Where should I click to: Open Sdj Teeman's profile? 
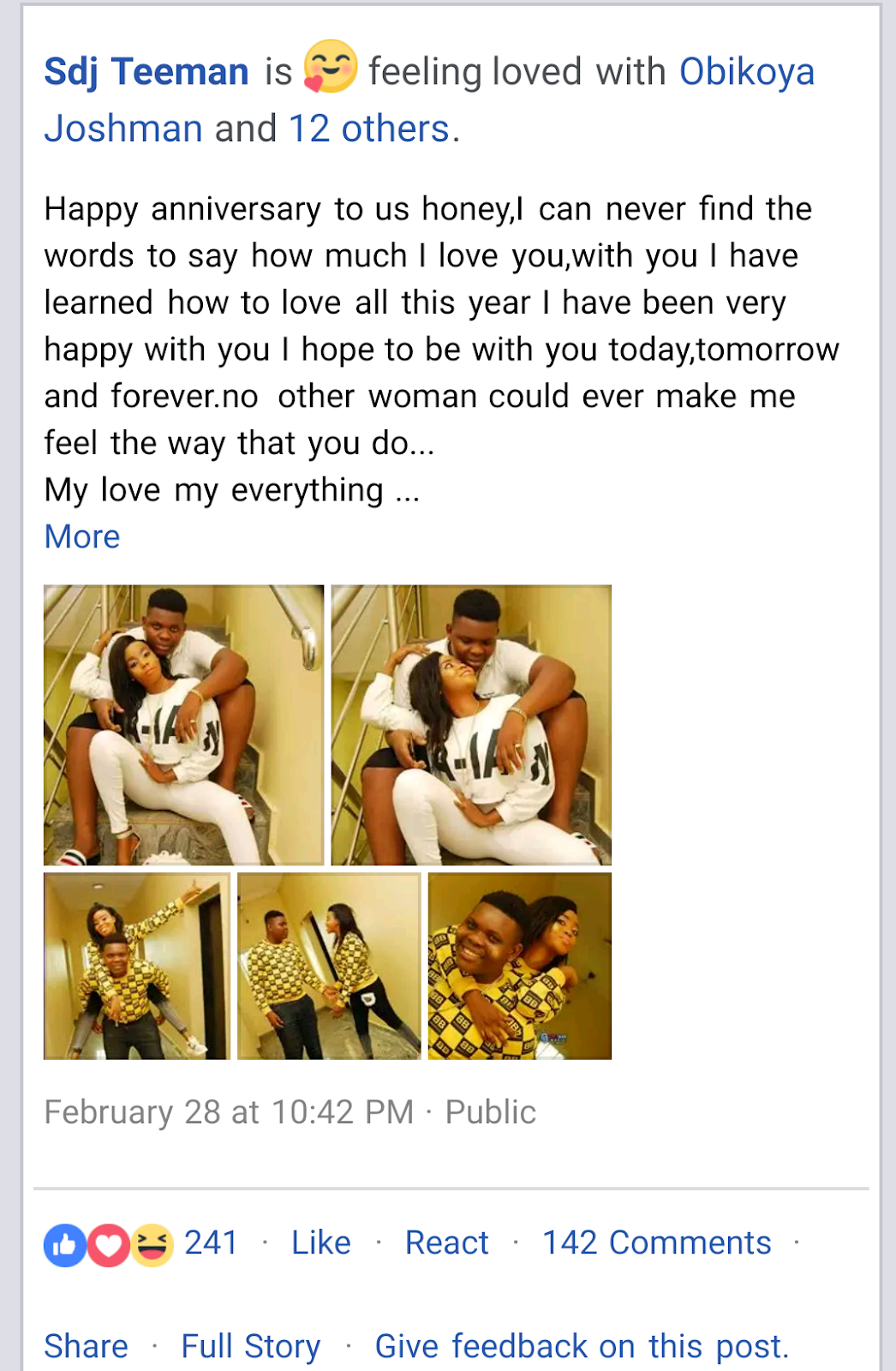tap(146, 72)
